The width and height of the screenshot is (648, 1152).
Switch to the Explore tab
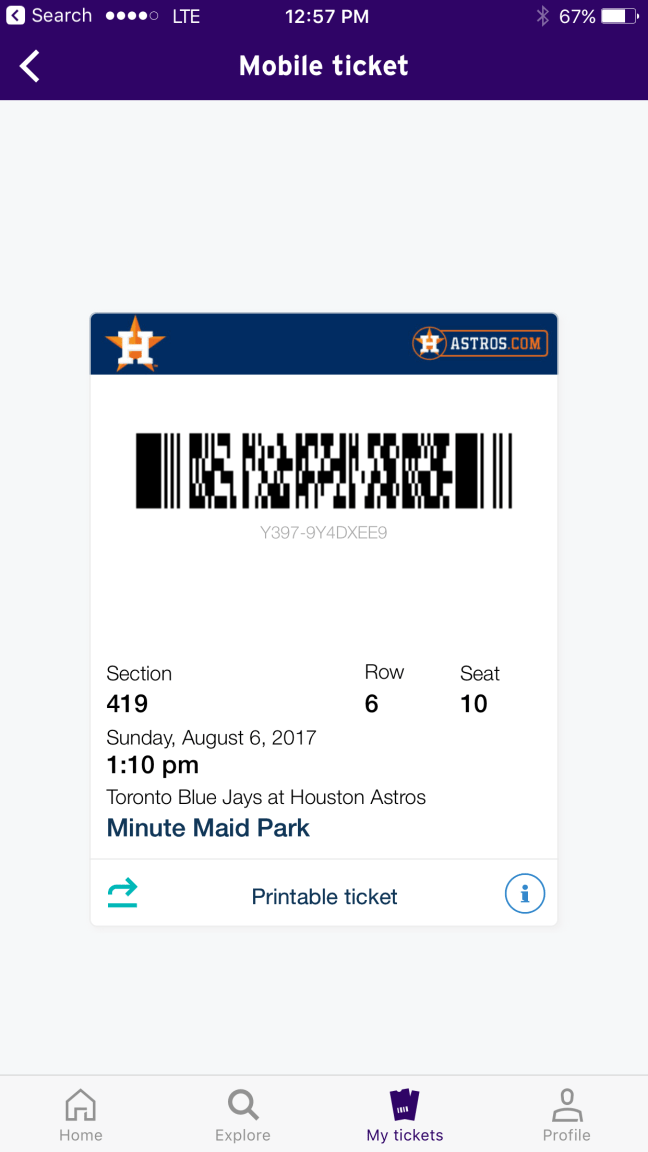243,1115
